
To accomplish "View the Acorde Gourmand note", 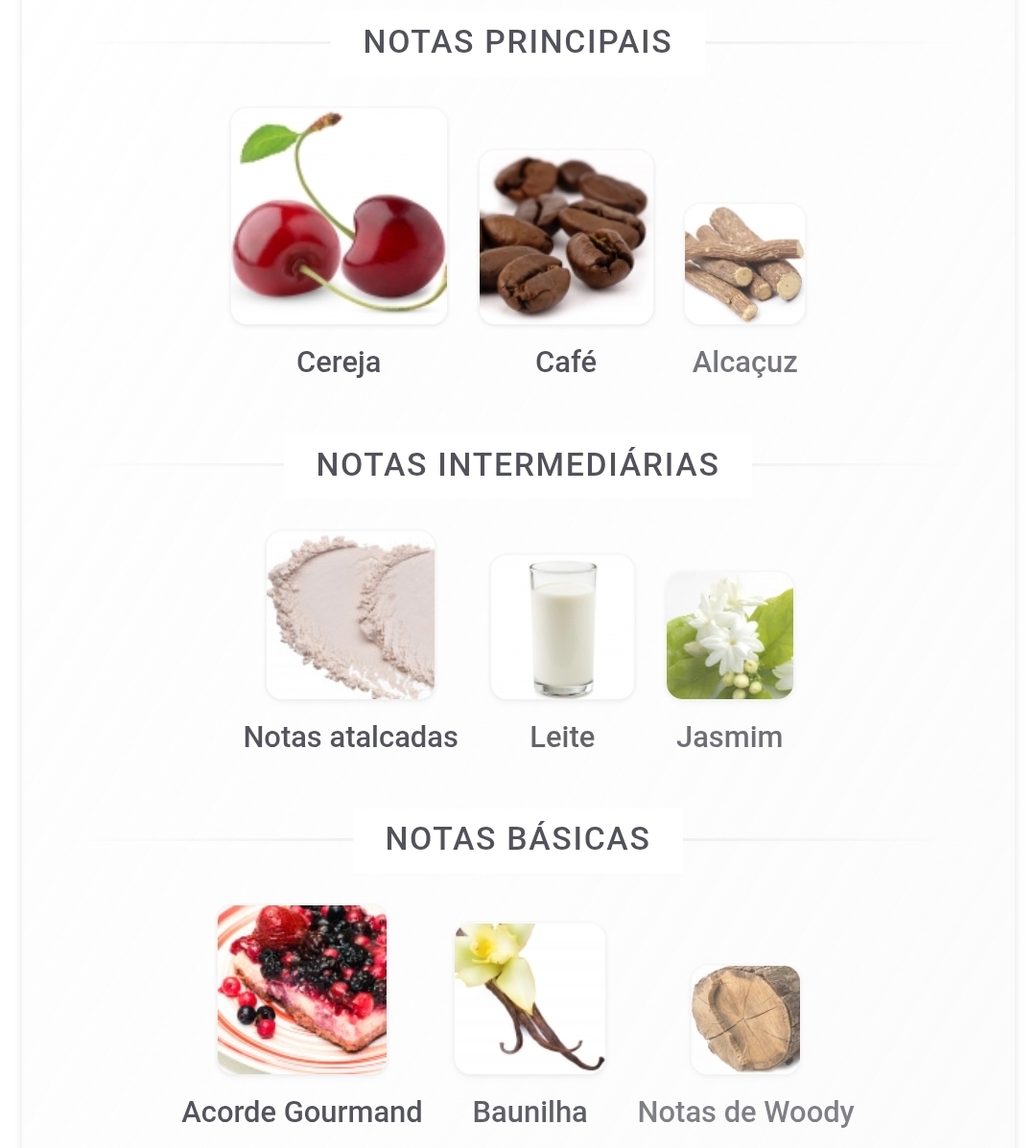I will pyautogui.click(x=302, y=989).
